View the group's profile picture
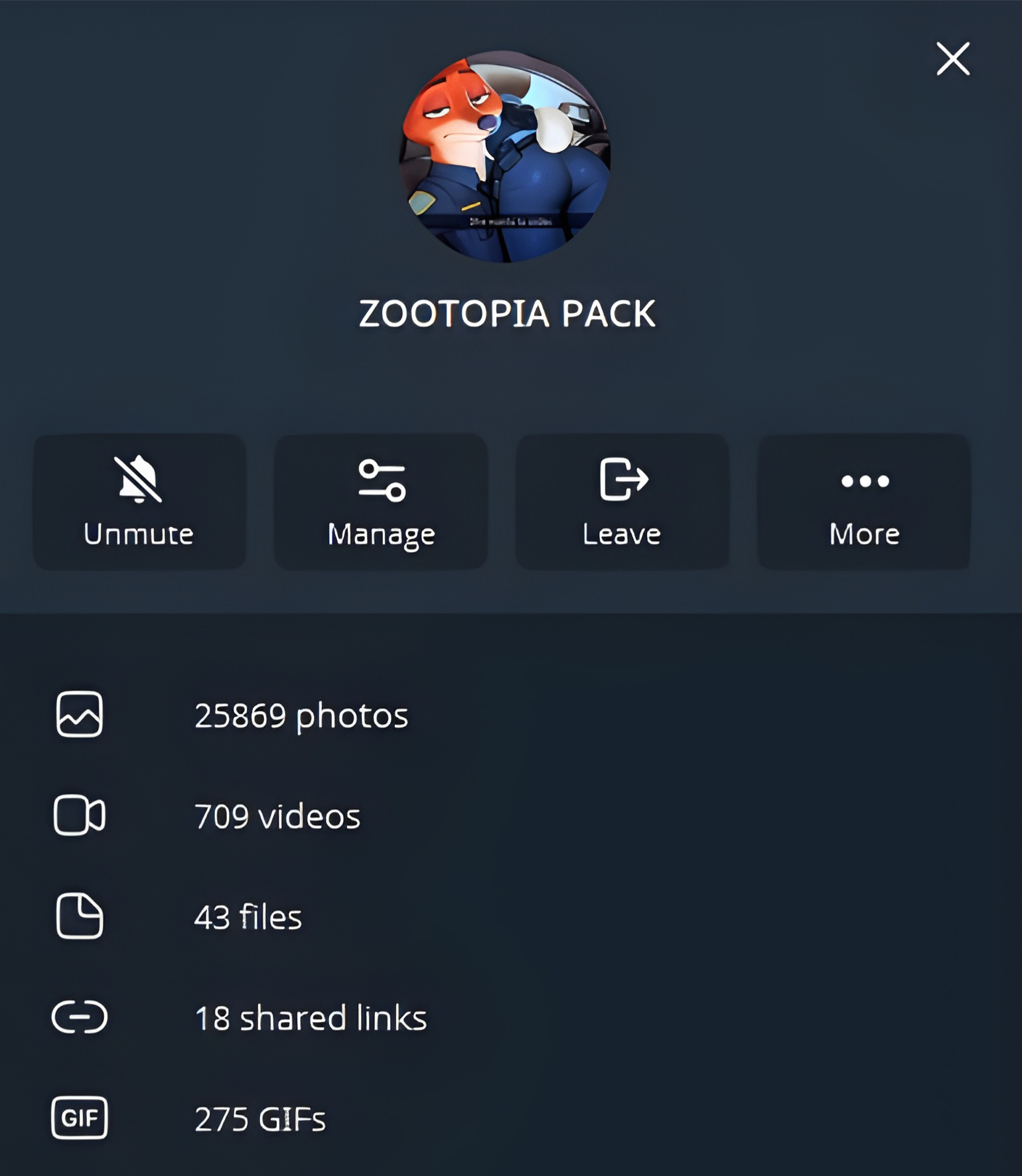This screenshot has width=1022, height=1176. [506, 157]
